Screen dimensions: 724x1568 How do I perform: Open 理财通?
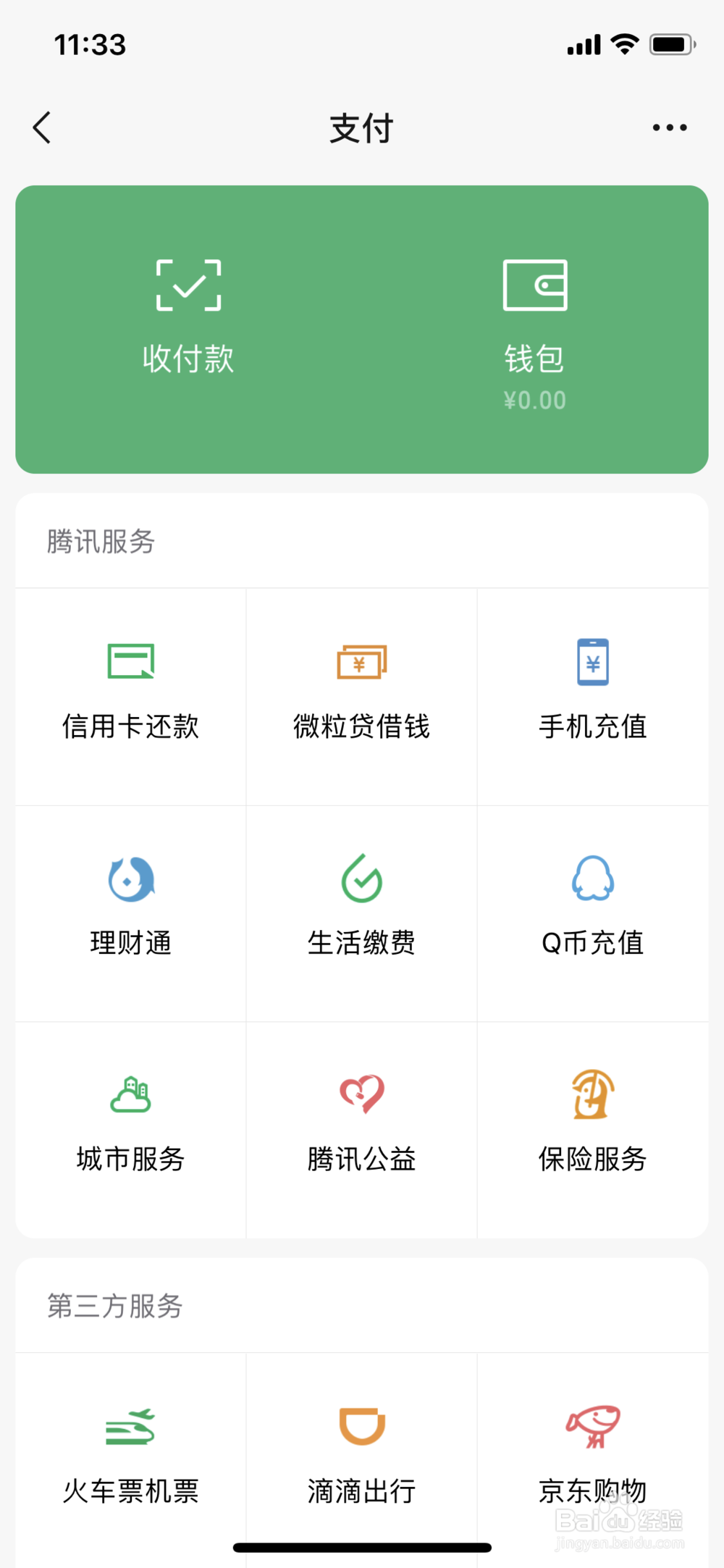click(130, 914)
